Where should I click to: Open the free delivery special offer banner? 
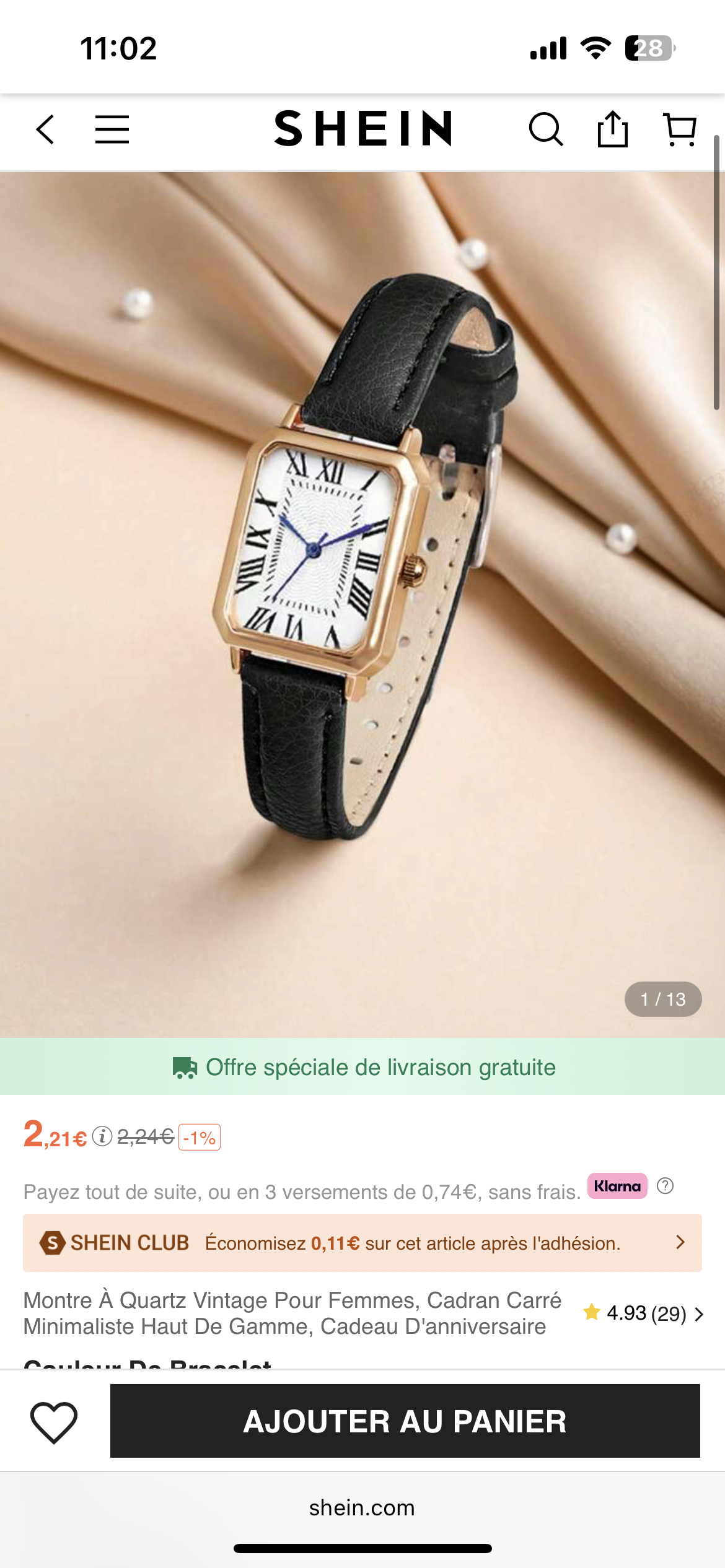(362, 1067)
